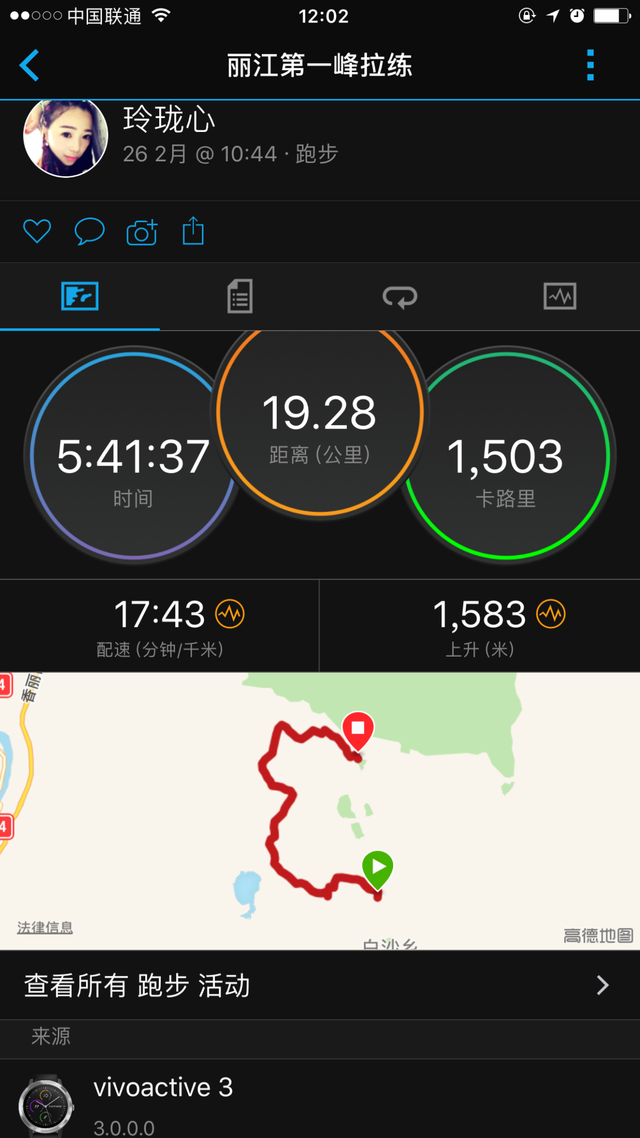Image resolution: width=640 pixels, height=1138 pixels.
Task: Go back using the top-left arrow
Action: (30, 66)
